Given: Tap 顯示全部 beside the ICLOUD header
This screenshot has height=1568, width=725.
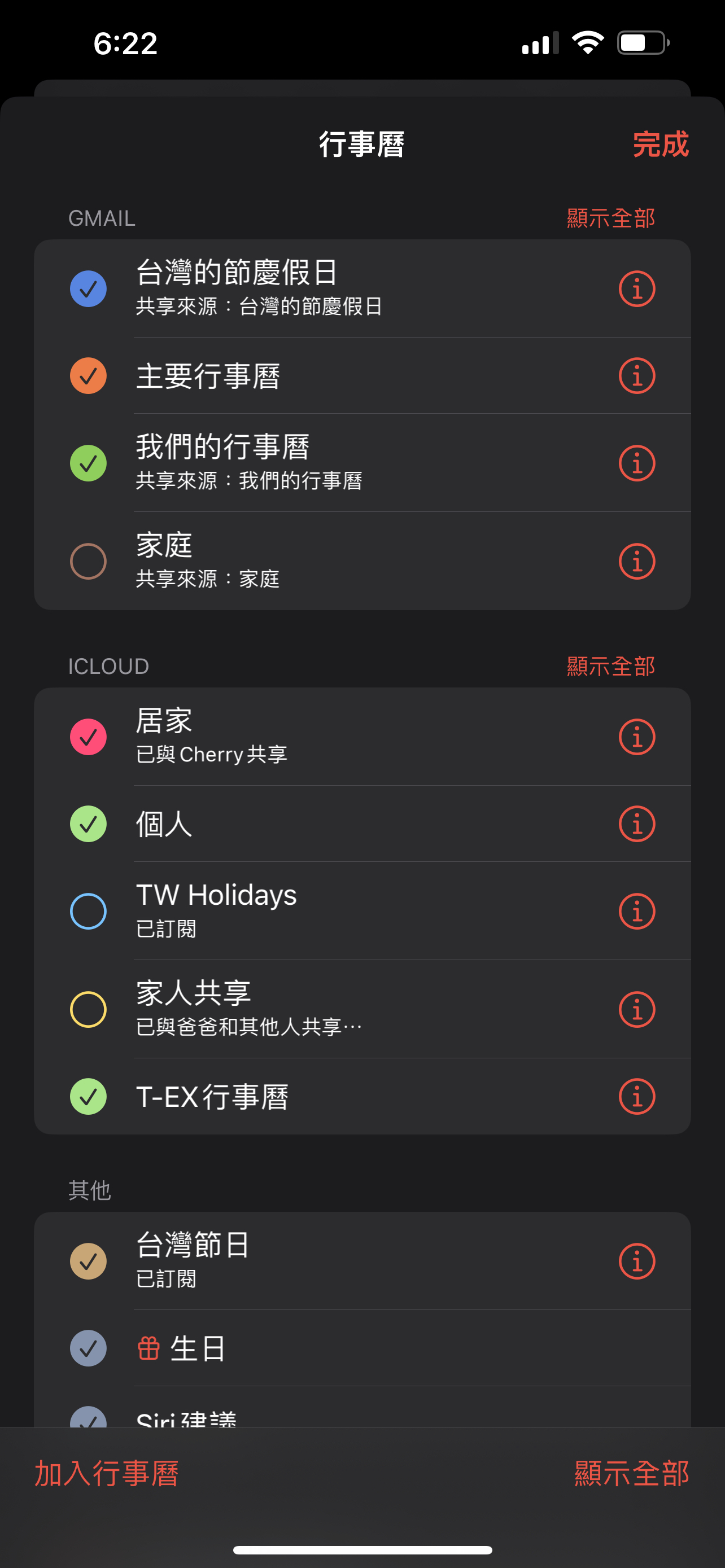Looking at the screenshot, I should click(610, 667).
